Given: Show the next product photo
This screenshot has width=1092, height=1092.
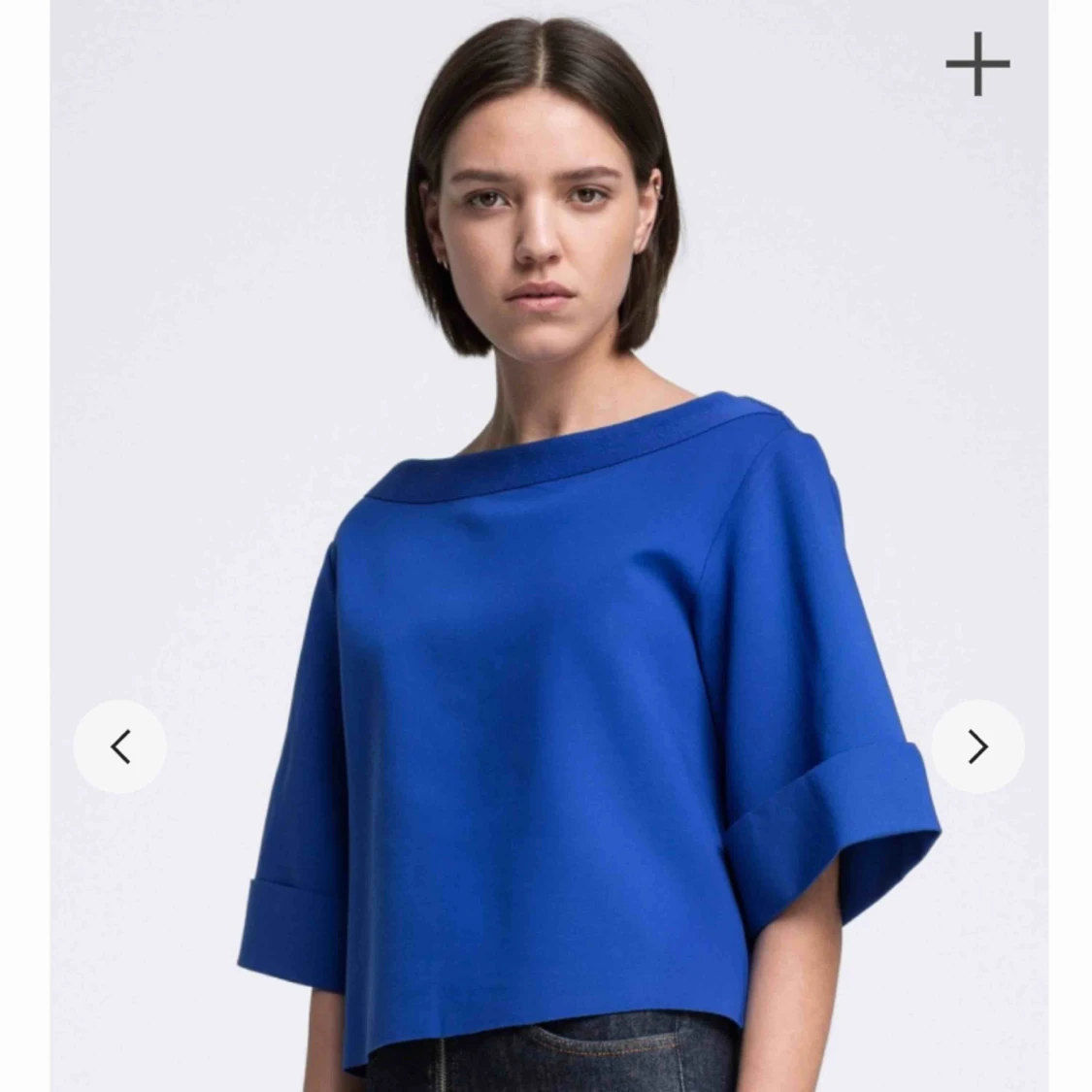Looking at the screenshot, I should tap(977, 746).
